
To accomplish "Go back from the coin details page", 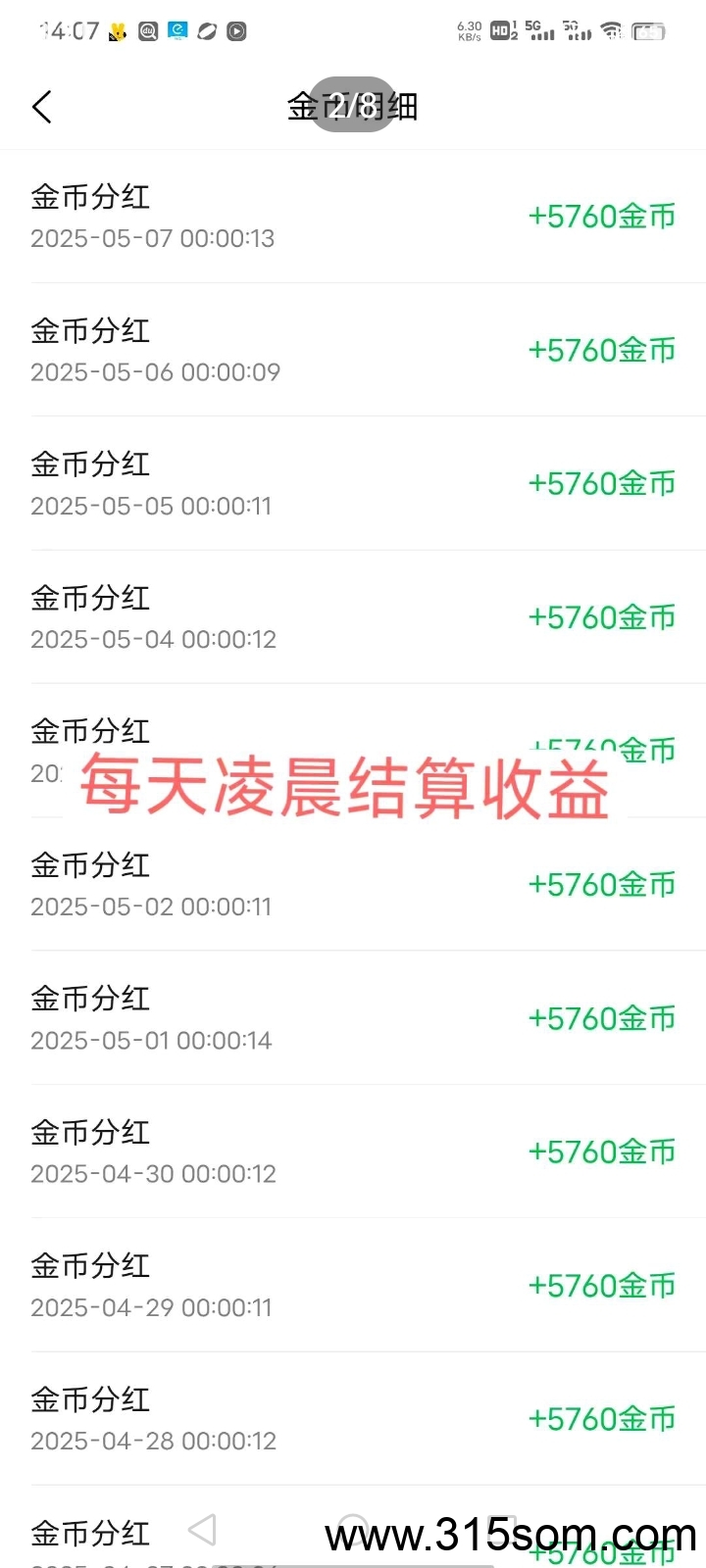I will (41, 107).
